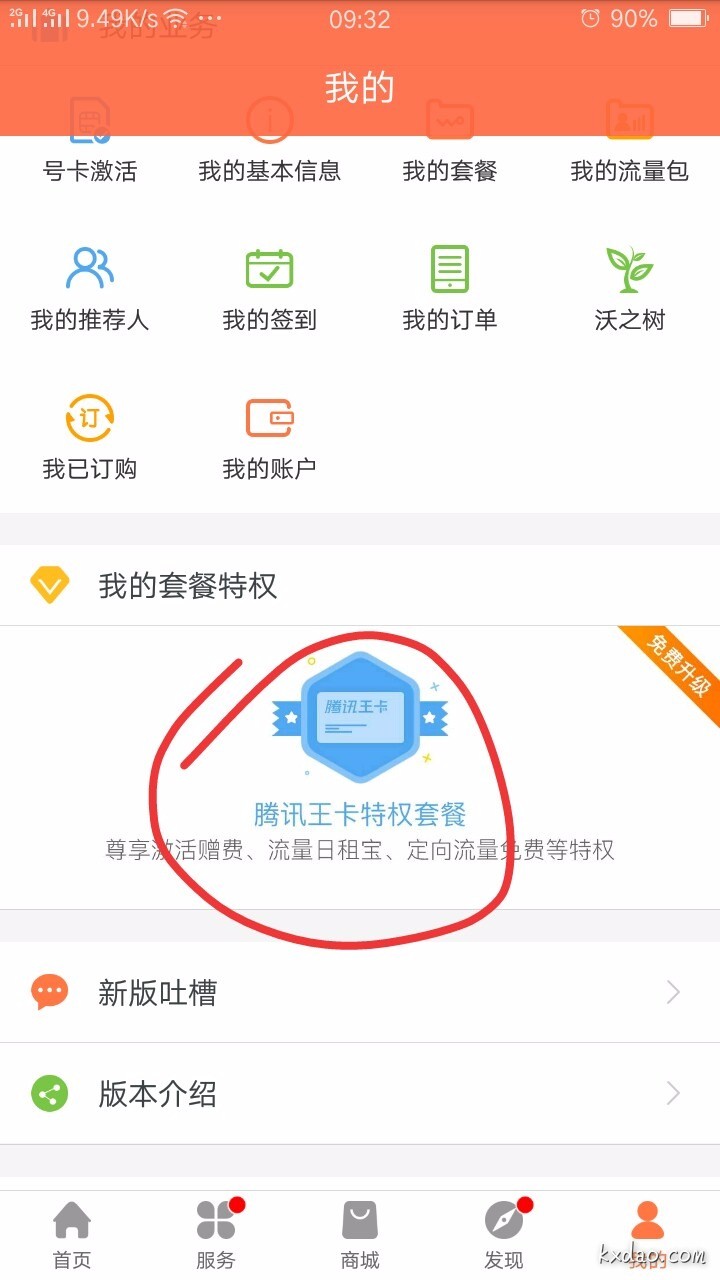Screen dimensions: 720x1280
Task: Switch to the 服务 services tab
Action: pos(216,1235)
